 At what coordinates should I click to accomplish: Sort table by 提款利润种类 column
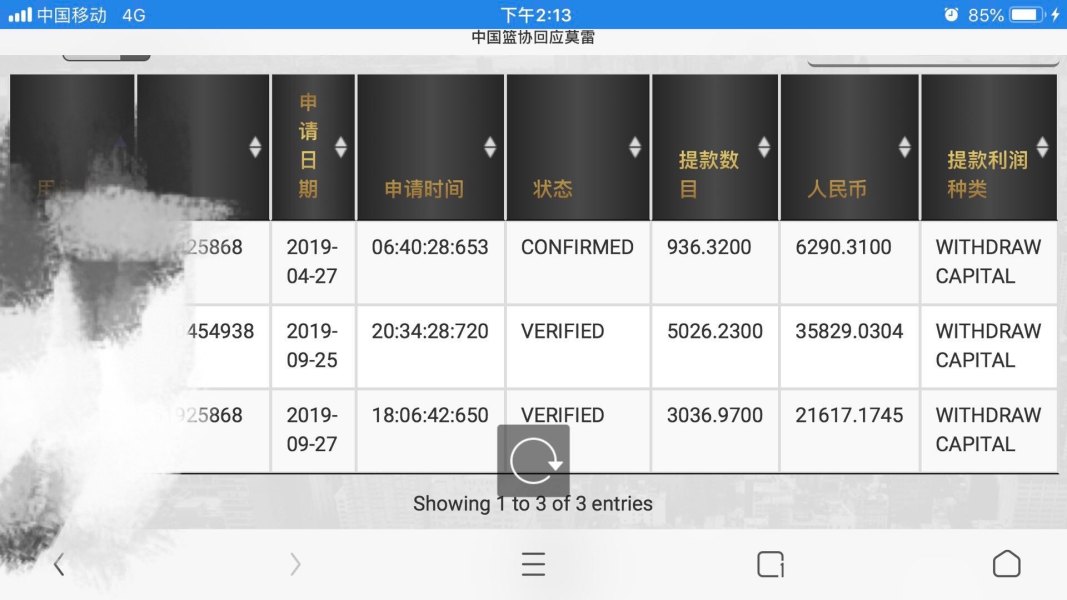click(988, 147)
